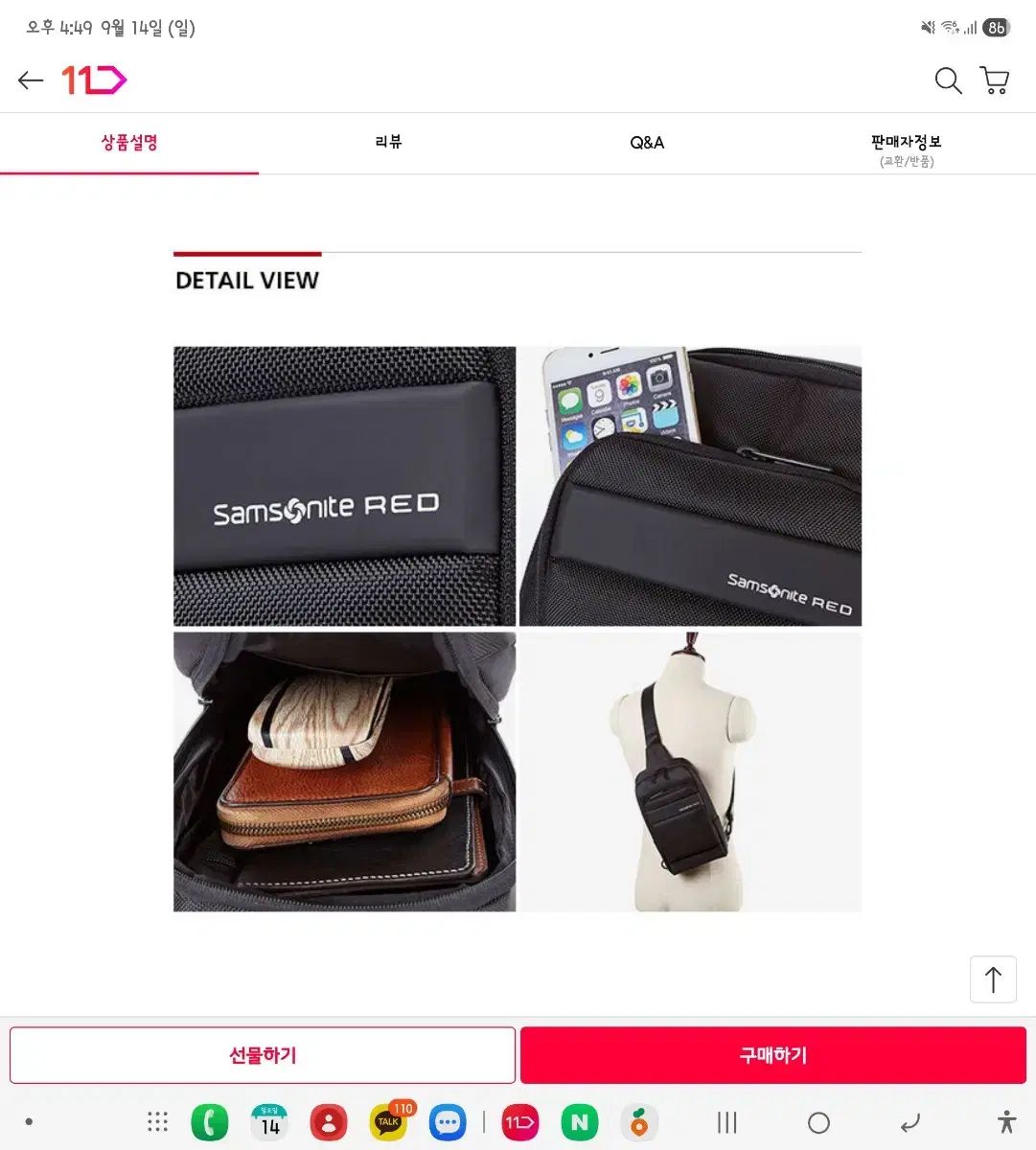Screen dimensions: 1036x1150
Task: Select the 상품설명 tab
Action: [x=129, y=143]
